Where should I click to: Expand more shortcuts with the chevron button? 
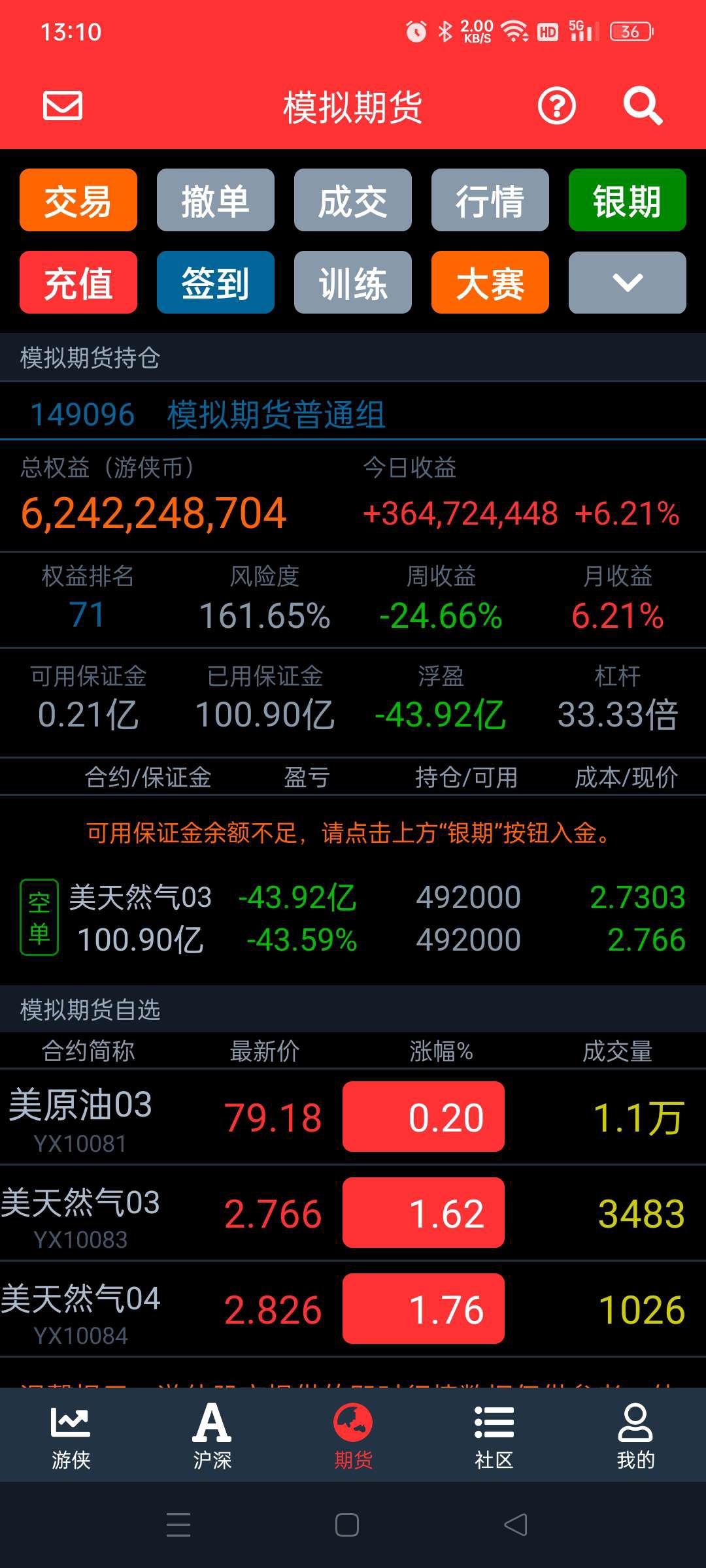coord(628,283)
